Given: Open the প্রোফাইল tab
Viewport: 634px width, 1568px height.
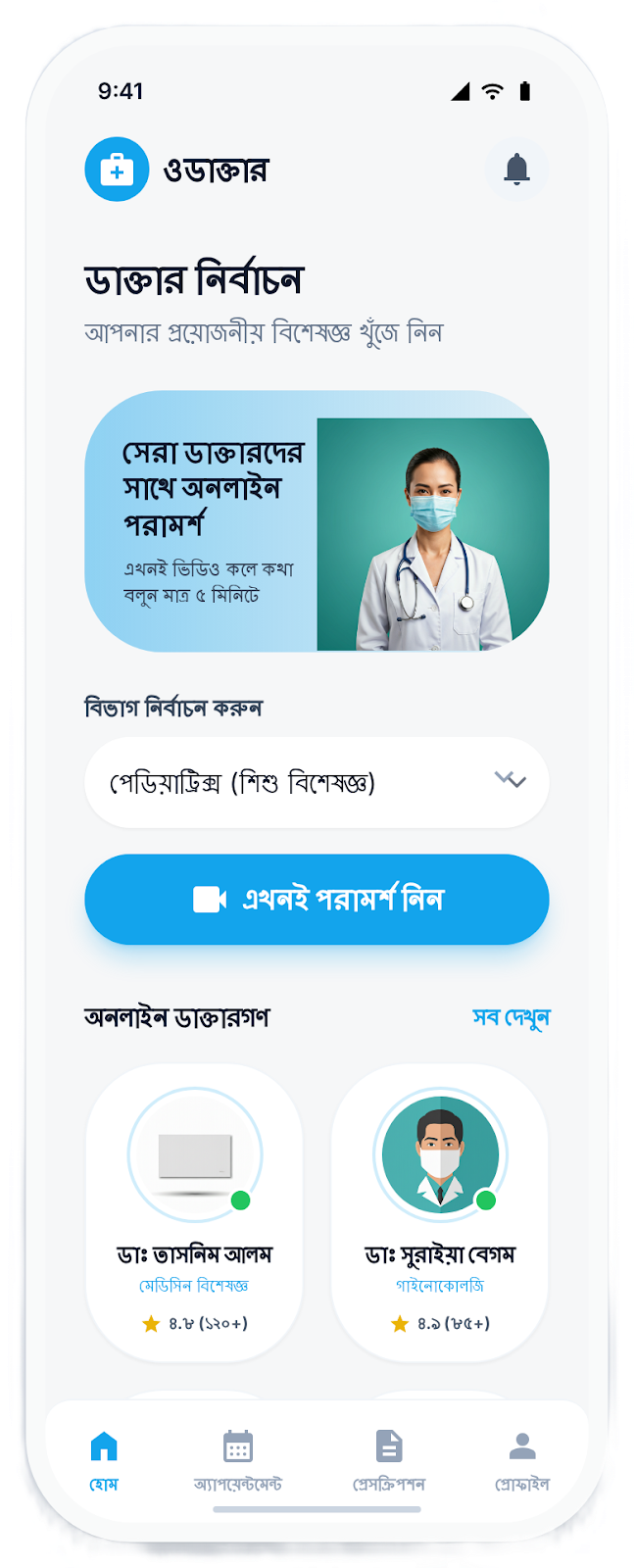Looking at the screenshot, I should click(x=522, y=1459).
